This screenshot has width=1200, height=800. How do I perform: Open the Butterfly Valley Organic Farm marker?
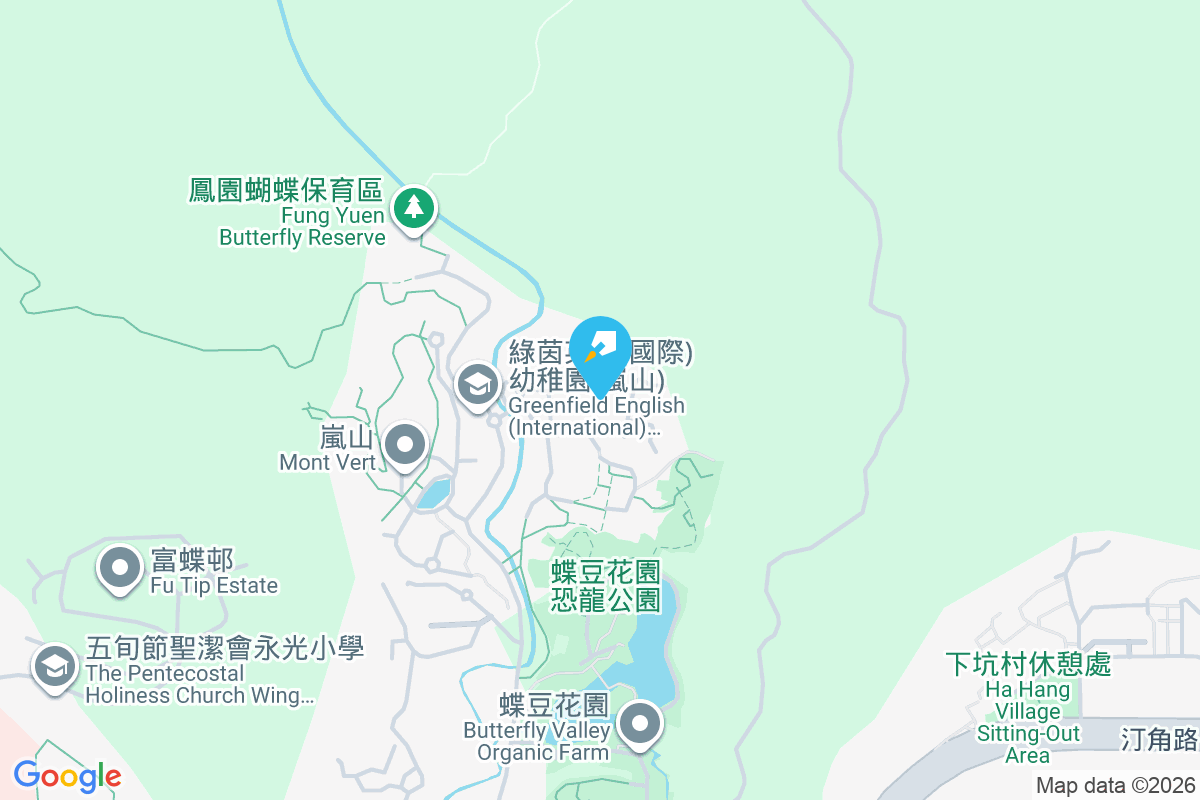640,723
